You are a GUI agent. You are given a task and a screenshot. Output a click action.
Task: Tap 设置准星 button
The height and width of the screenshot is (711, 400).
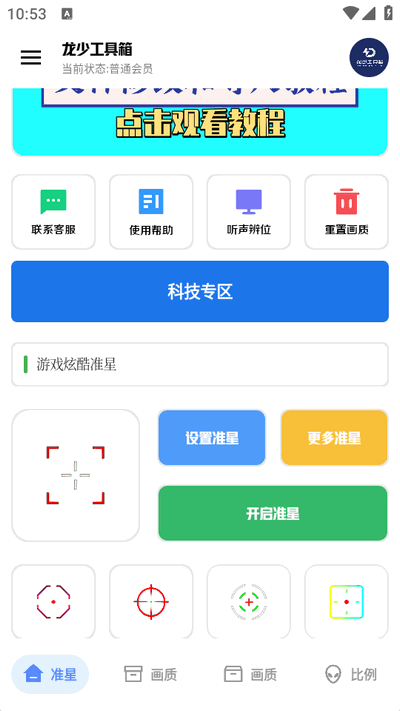212,438
